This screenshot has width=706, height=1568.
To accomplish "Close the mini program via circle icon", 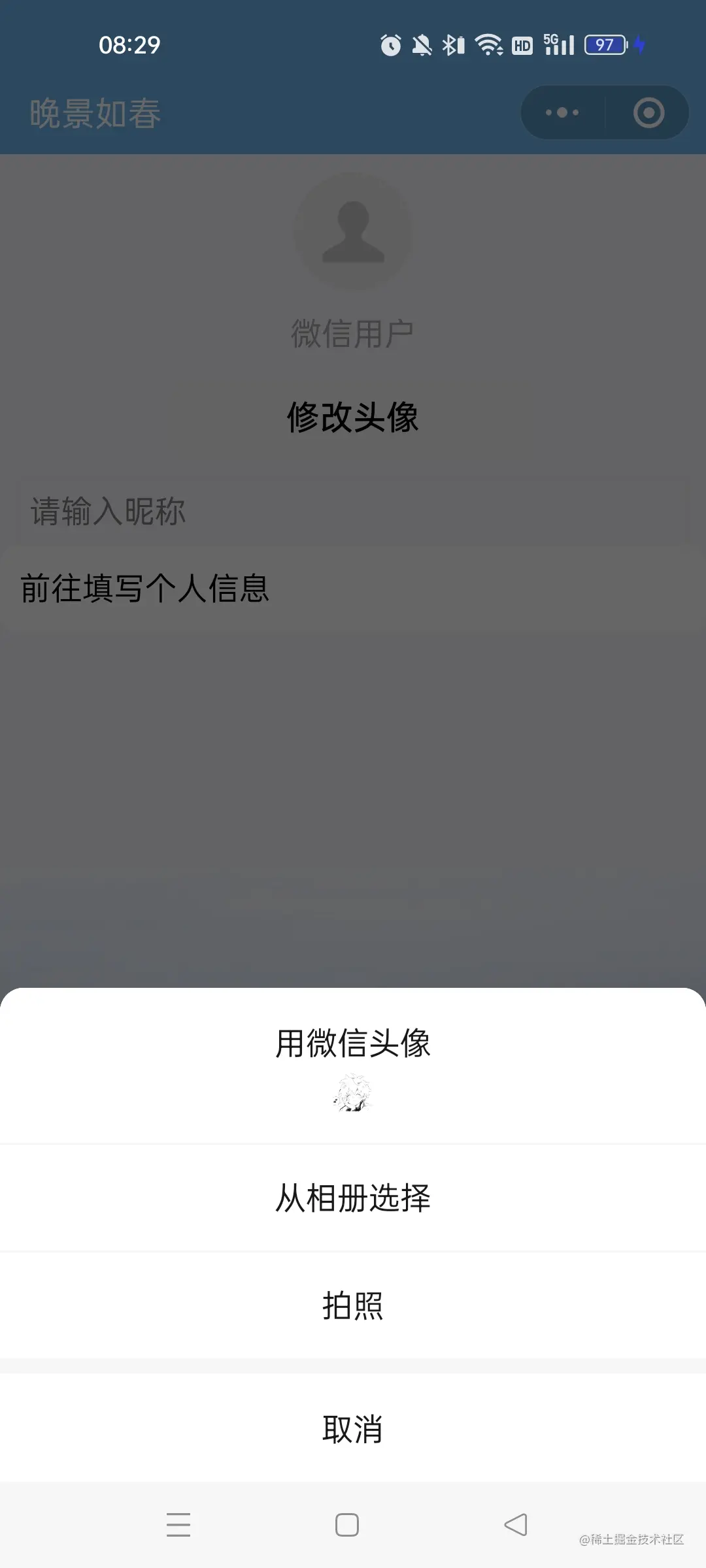I will point(648,112).
